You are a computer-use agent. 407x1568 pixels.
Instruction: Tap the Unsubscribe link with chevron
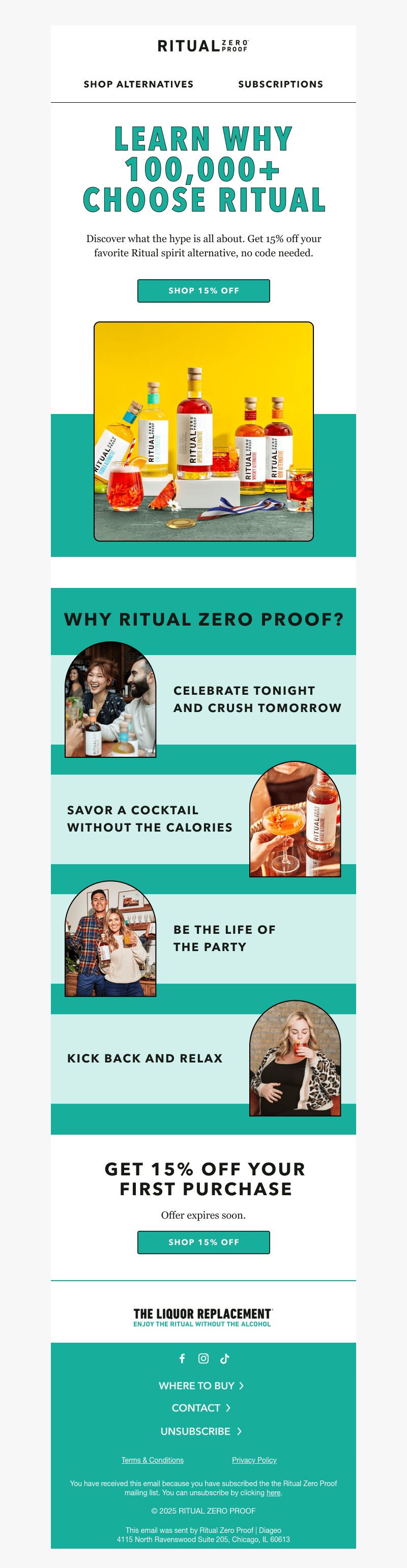click(x=201, y=1432)
